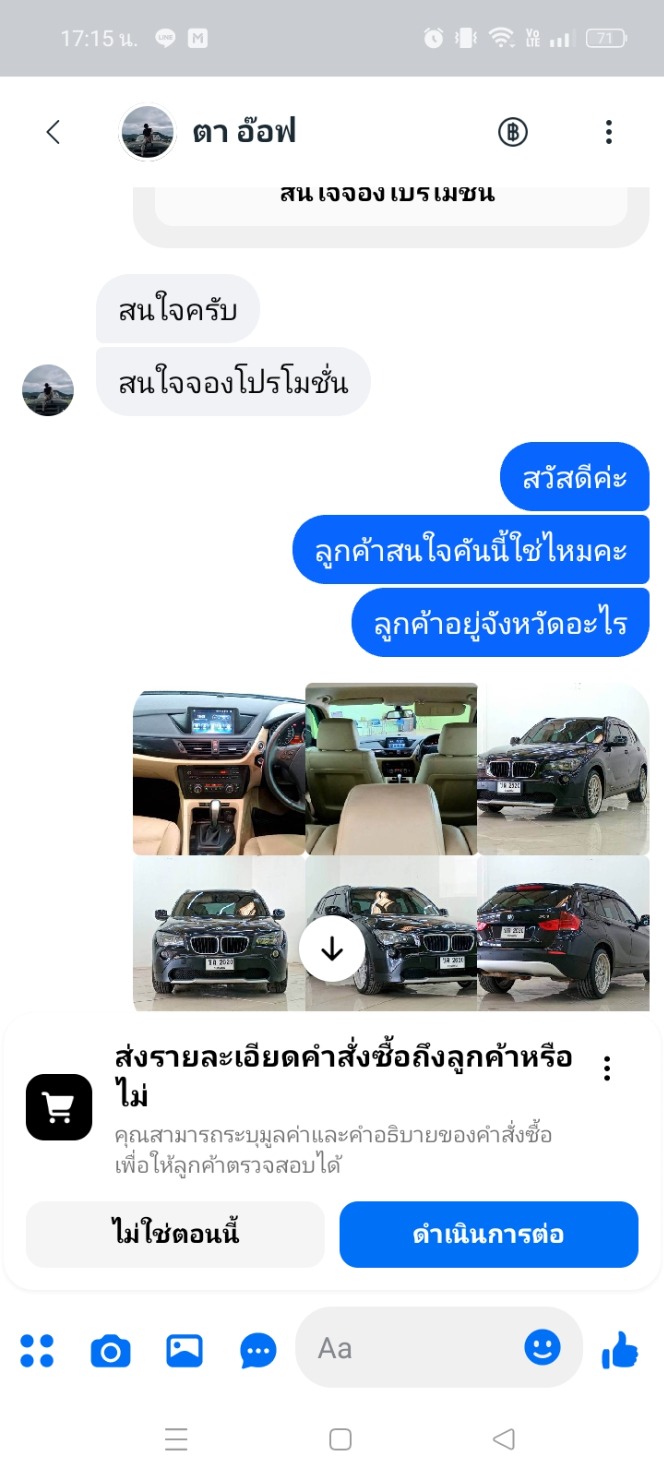This screenshot has height=1480, width=664.
Task: Open the car dashboard interior photo
Action: pyautogui.click(x=218, y=770)
